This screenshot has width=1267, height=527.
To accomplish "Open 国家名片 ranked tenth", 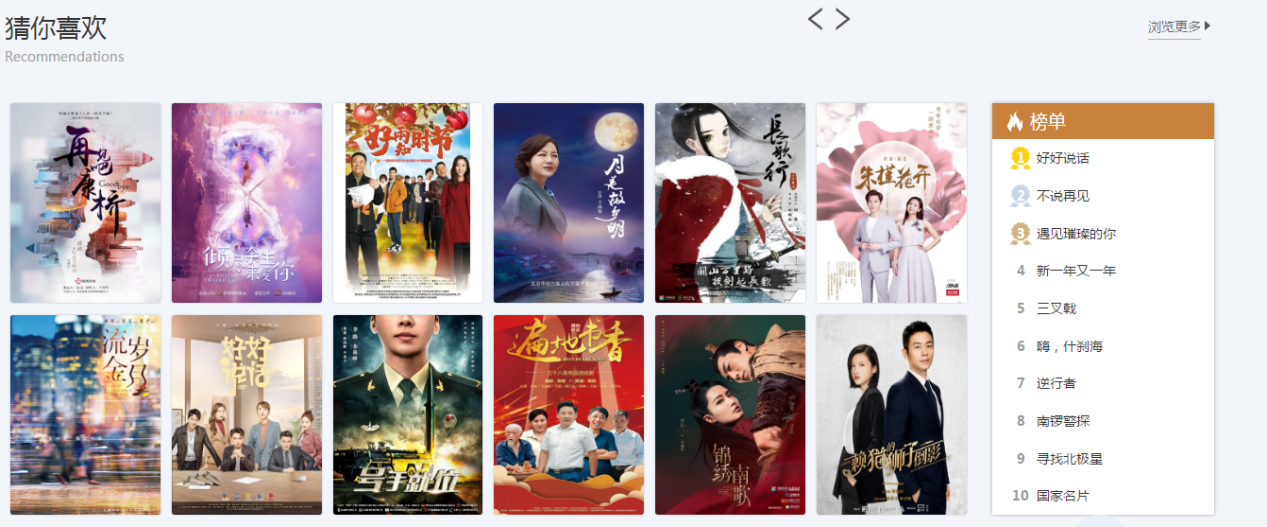I will point(1063,496).
